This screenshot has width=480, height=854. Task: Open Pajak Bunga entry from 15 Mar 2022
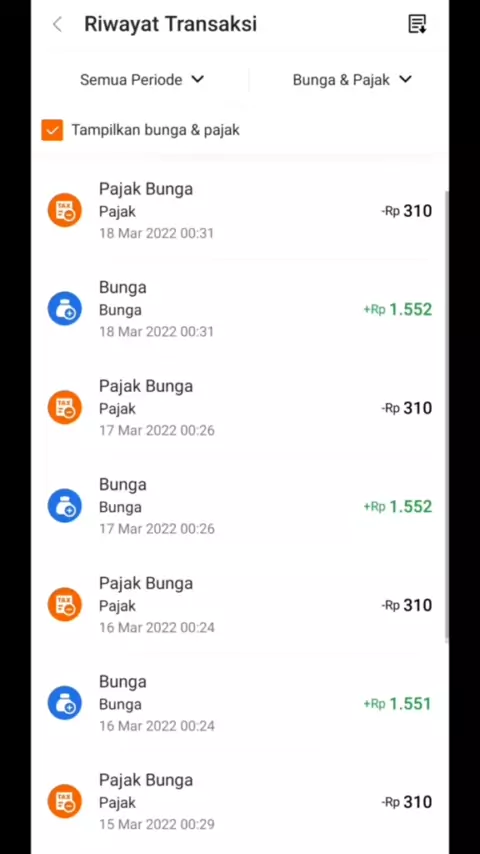coord(240,802)
